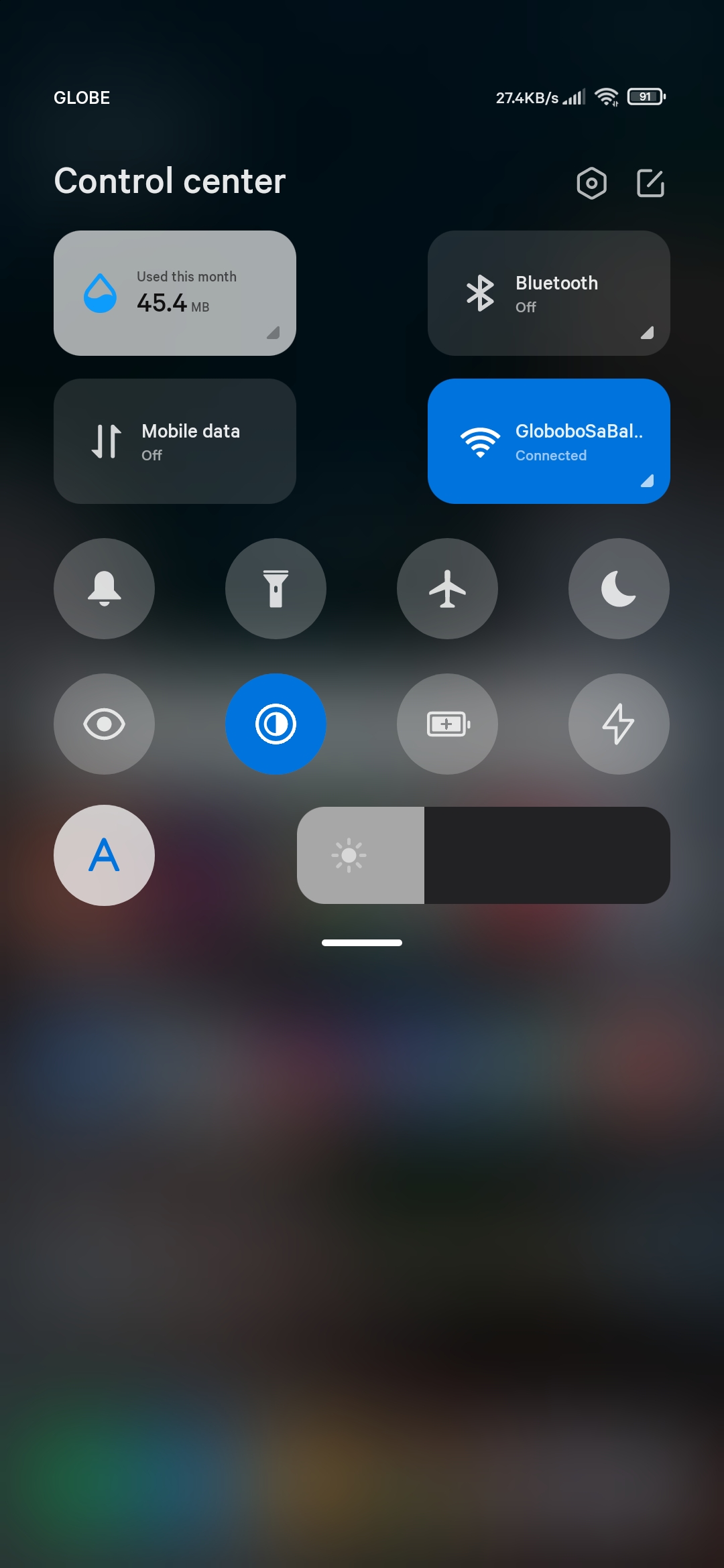Image resolution: width=724 pixels, height=1568 pixels.
Task: Open settings from the hexagon gear icon
Action: 591,183
